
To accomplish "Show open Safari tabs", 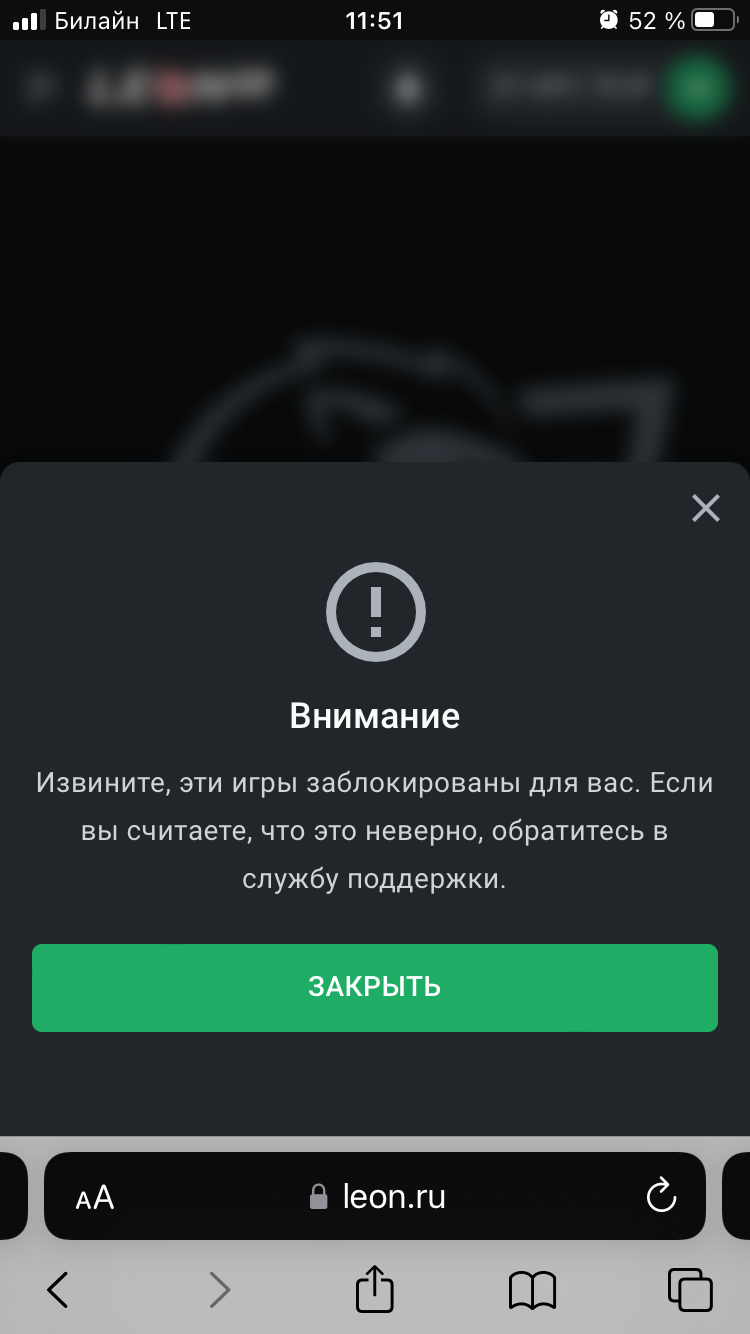I will 690,1289.
